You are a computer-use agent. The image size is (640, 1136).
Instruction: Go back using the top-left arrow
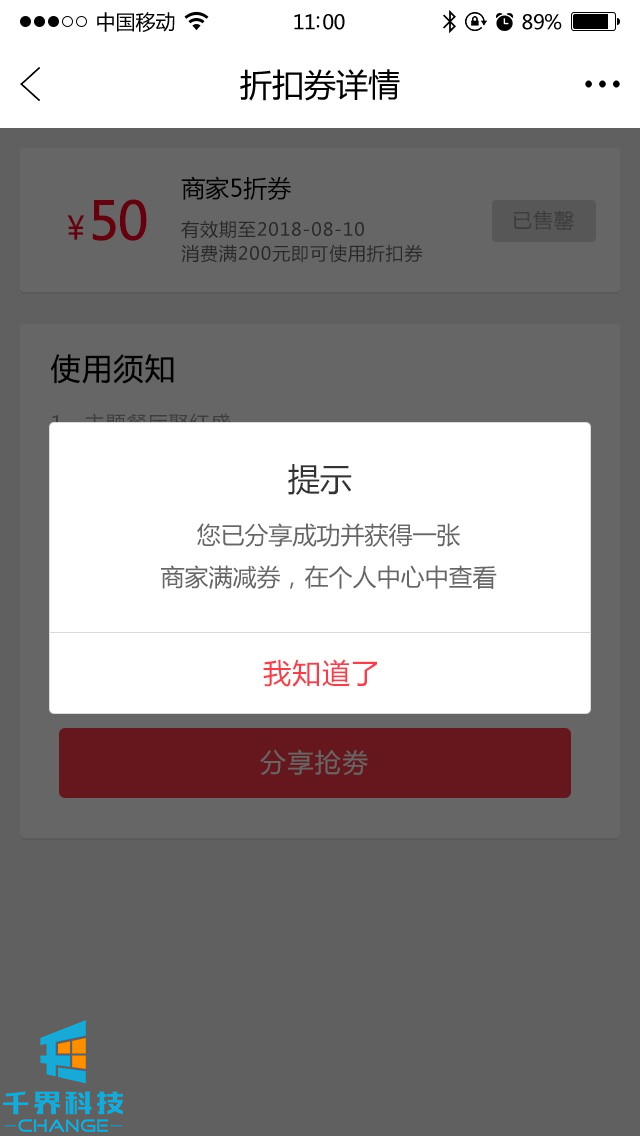tap(31, 85)
